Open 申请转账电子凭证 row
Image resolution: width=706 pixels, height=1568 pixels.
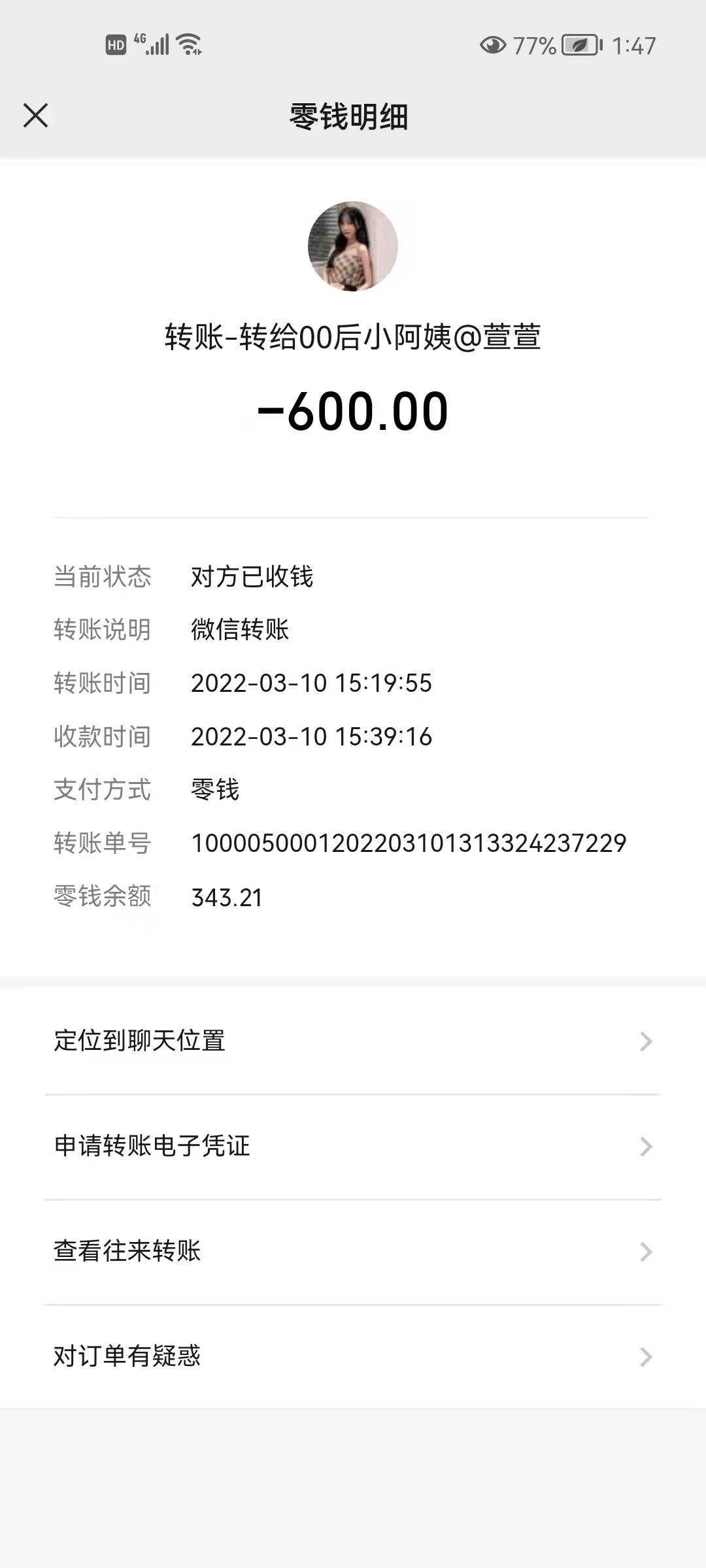pyautogui.click(x=353, y=1146)
